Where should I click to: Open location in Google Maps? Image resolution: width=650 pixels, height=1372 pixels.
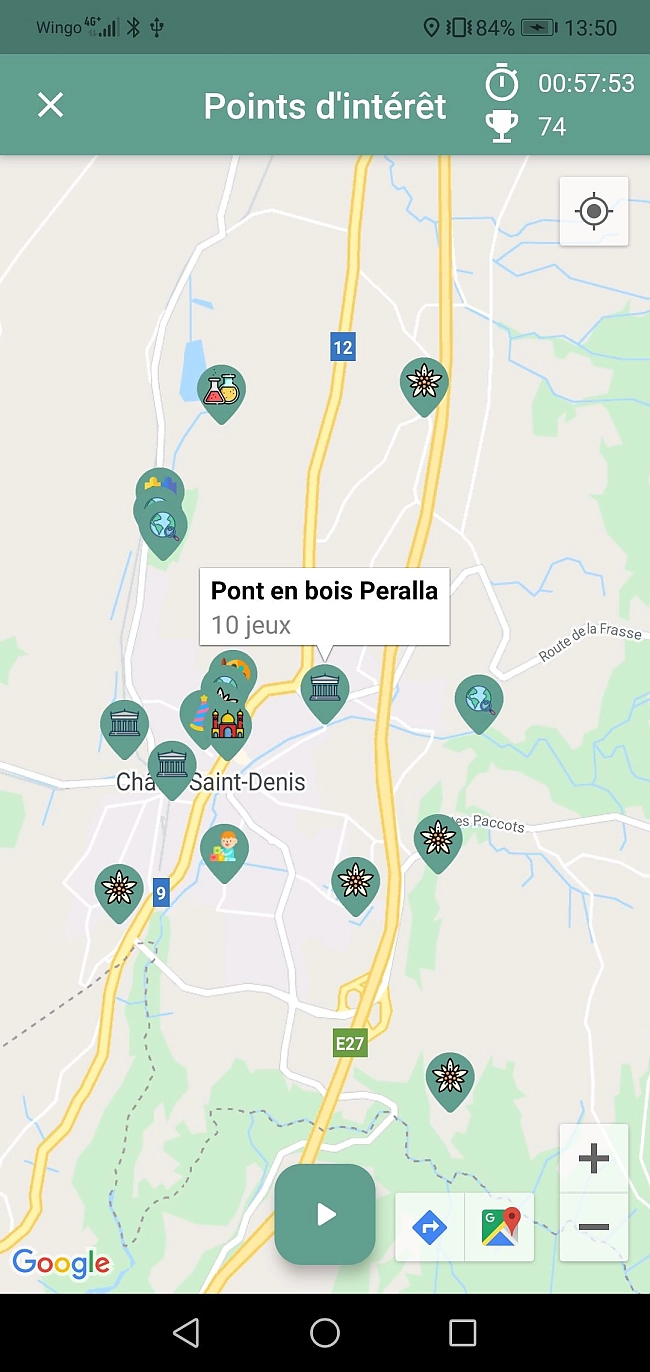(x=500, y=1227)
